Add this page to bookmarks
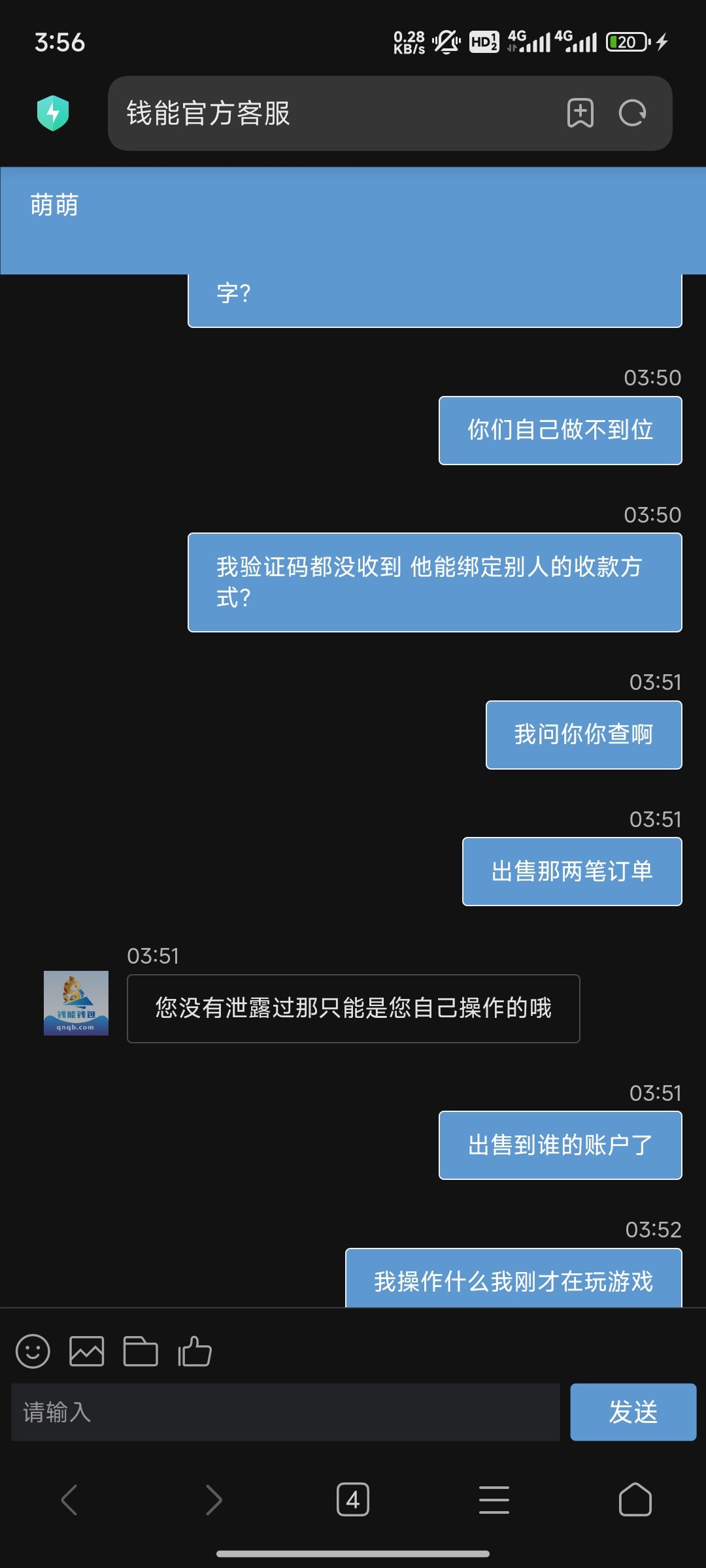706x1568 pixels. click(x=580, y=113)
